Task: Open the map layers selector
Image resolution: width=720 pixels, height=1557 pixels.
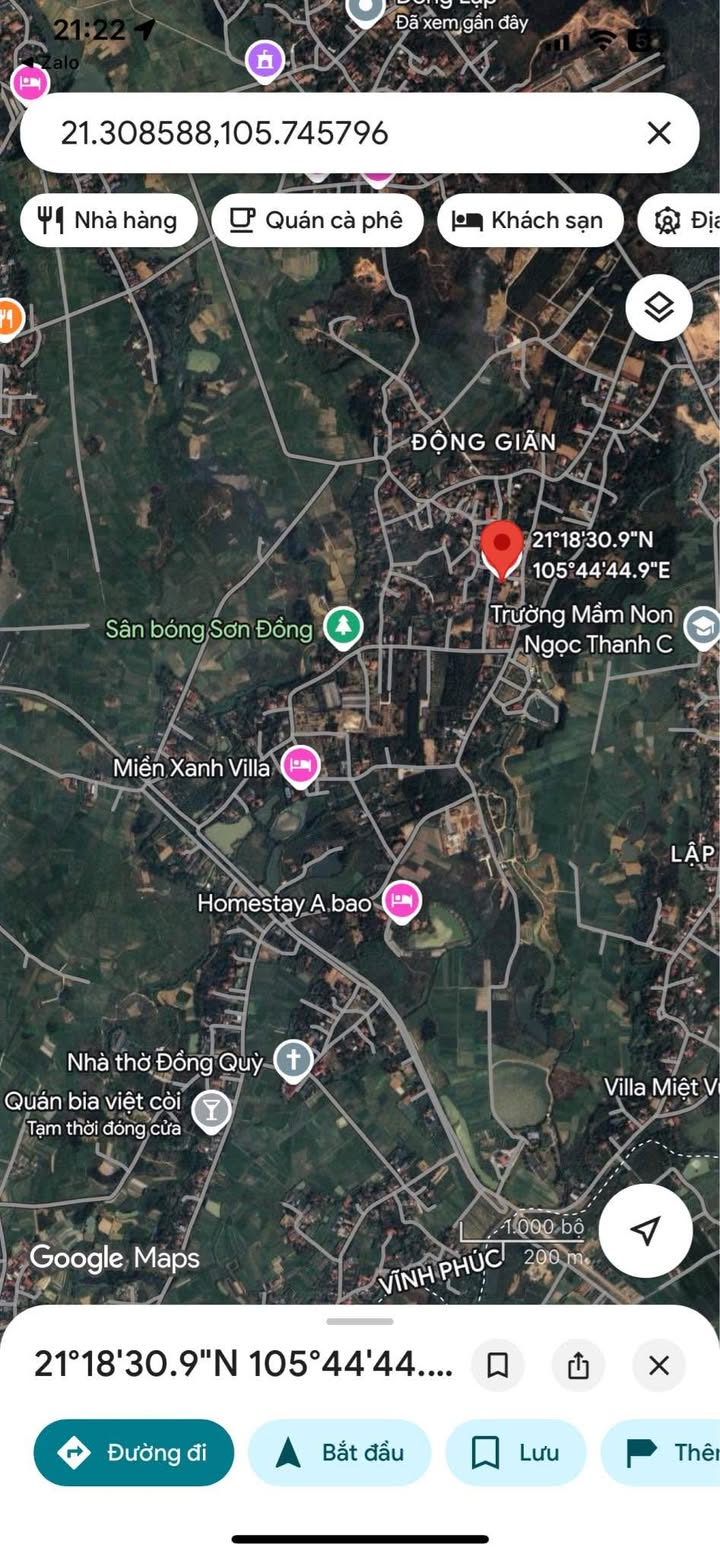Action: click(x=659, y=308)
